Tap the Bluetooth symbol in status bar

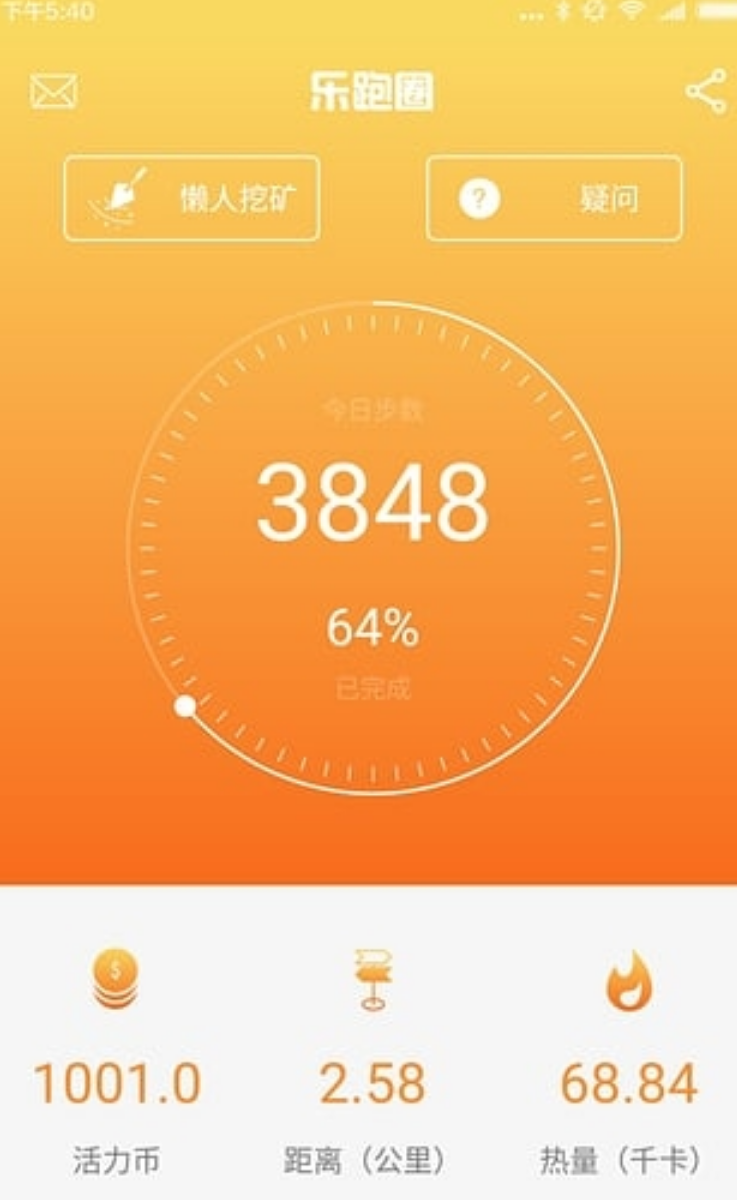[x=565, y=11]
